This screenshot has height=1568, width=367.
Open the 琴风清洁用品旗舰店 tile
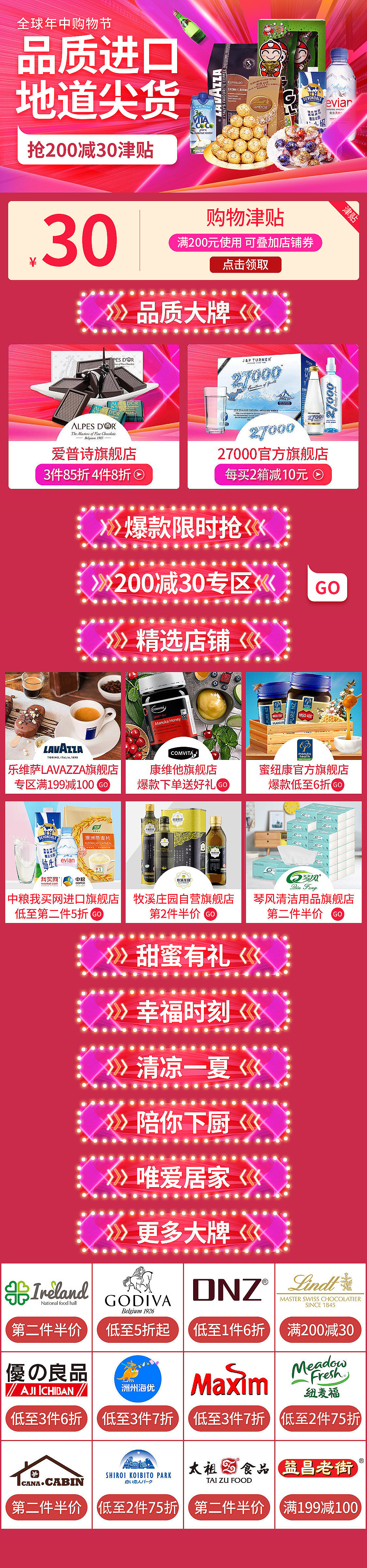[x=304, y=862]
